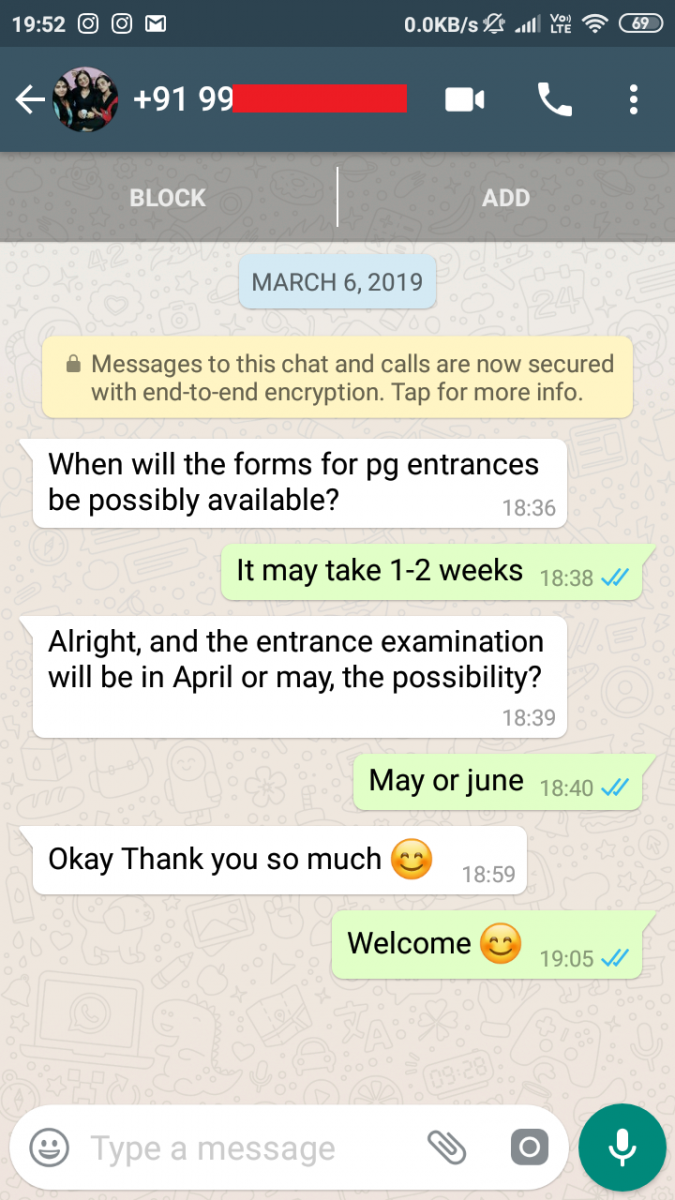Start a video call

click(465, 99)
